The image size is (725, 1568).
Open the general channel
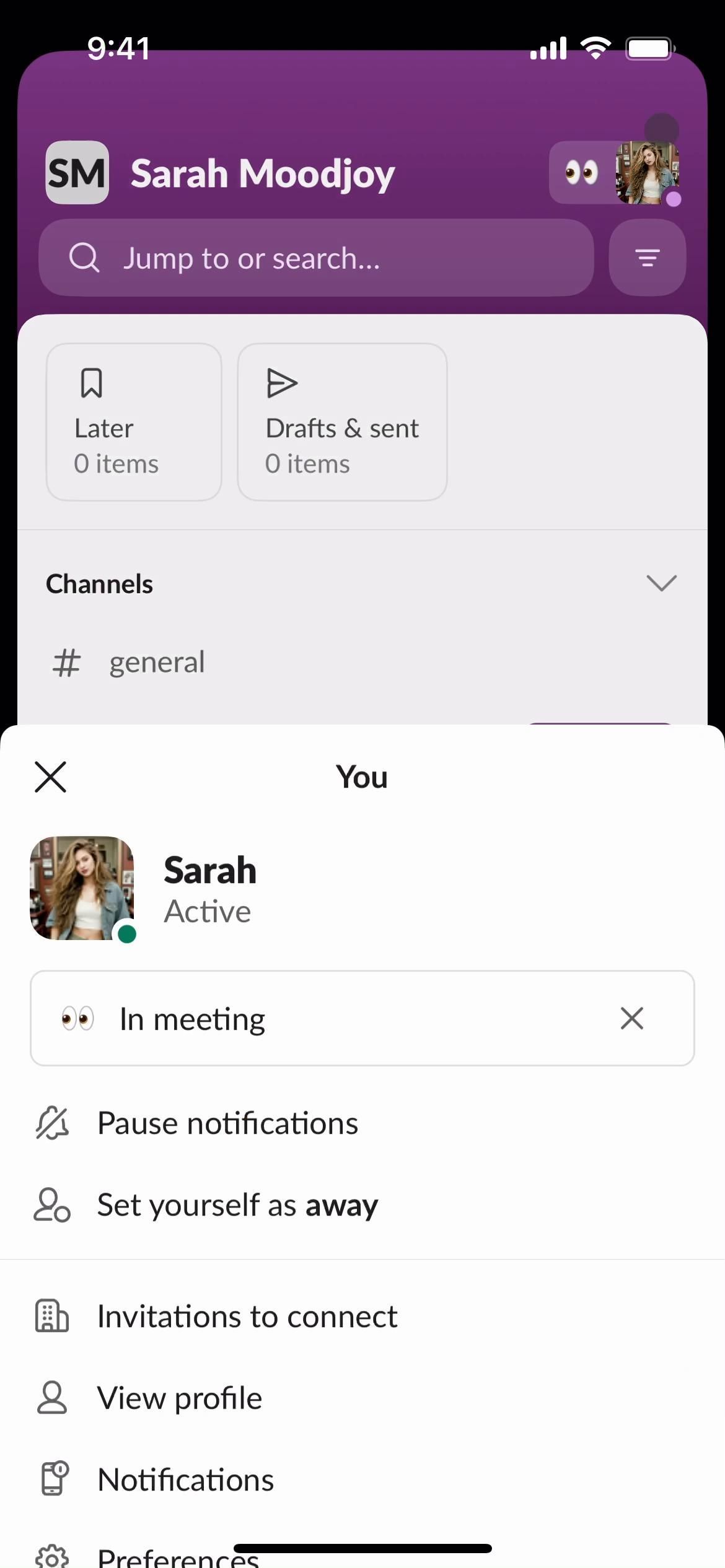[x=157, y=663]
